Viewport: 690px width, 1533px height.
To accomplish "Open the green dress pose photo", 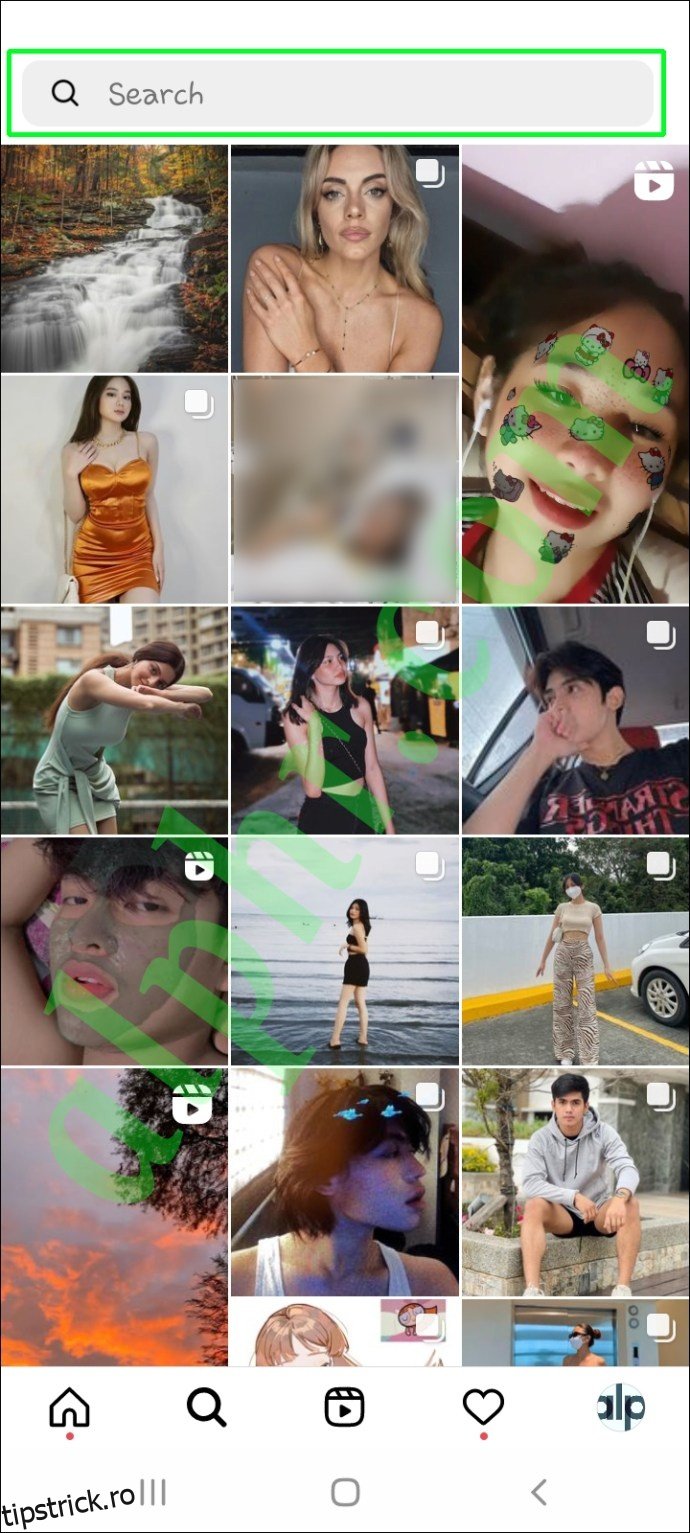I will (x=114, y=719).
